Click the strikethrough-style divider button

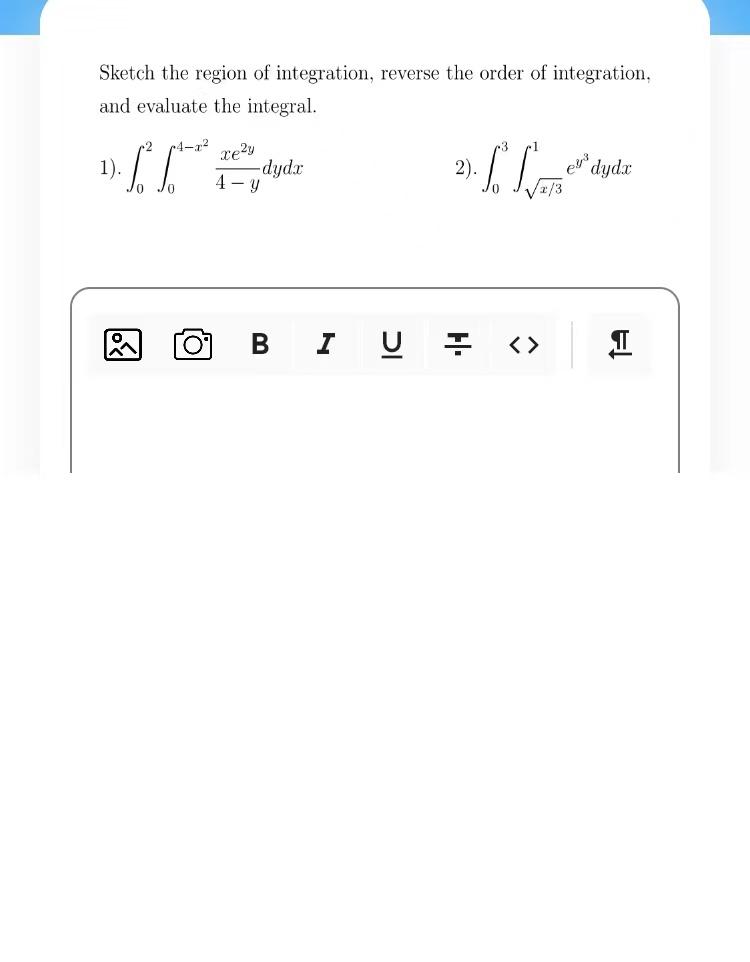click(x=457, y=344)
